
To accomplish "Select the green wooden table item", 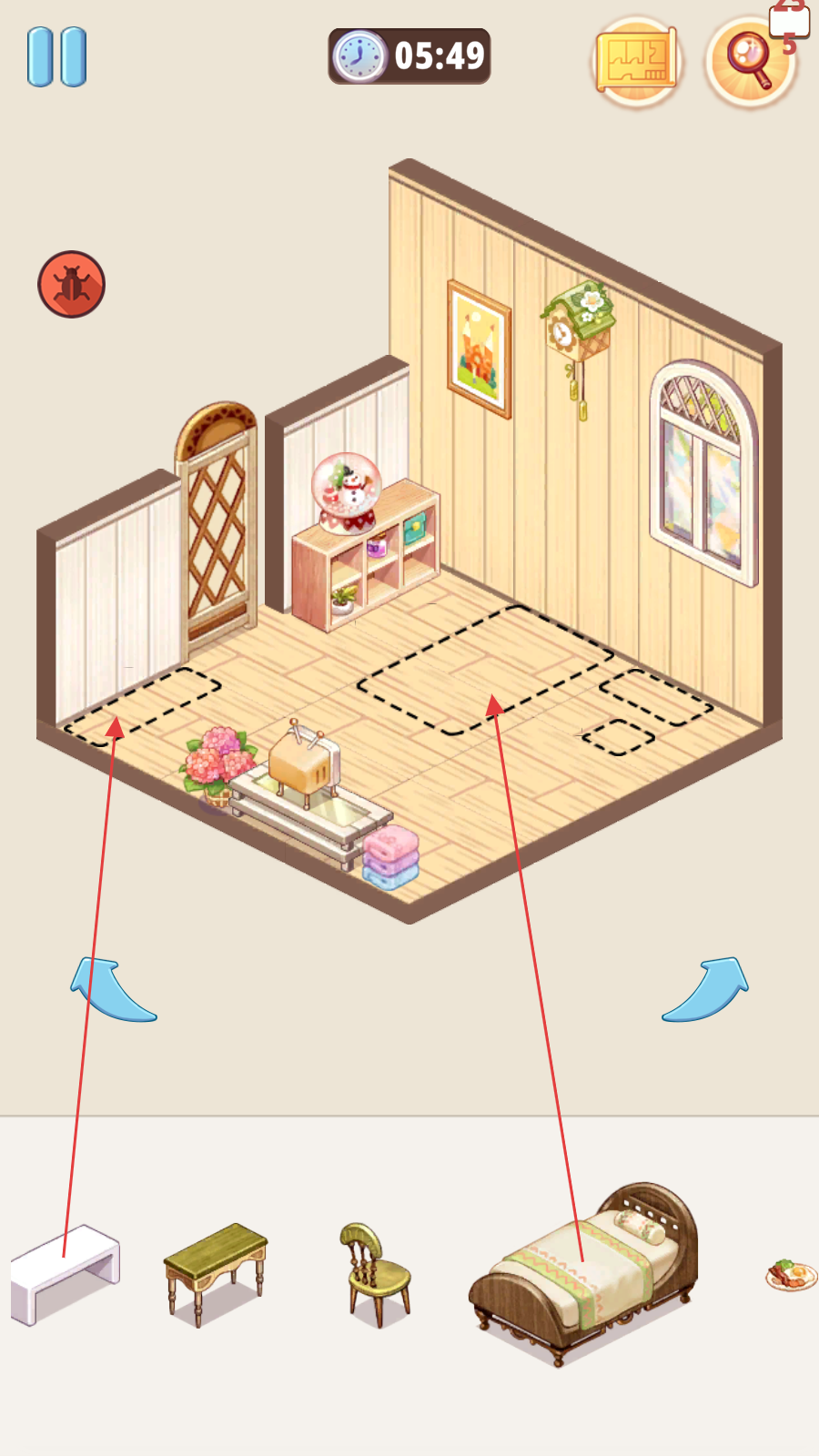I will click(x=216, y=1273).
